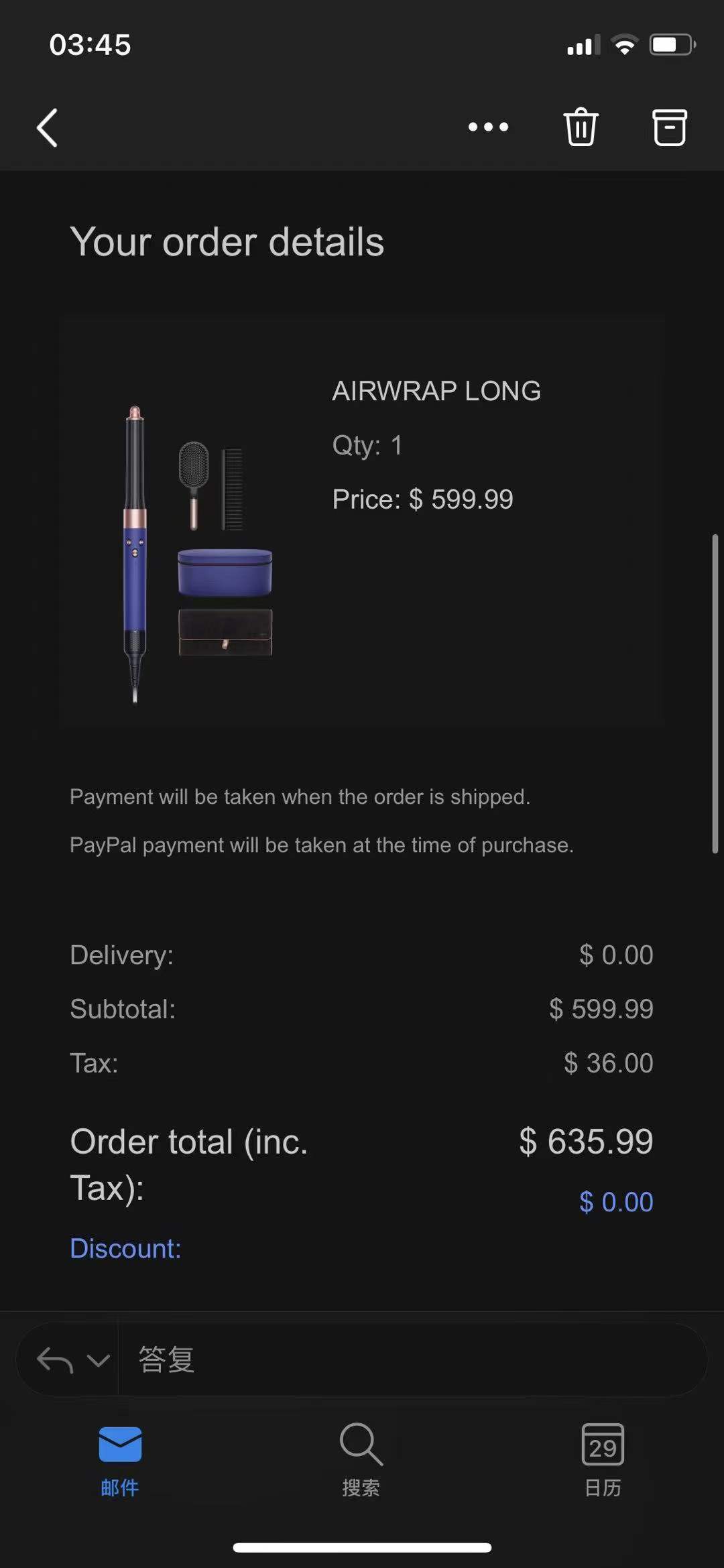Open the three-dot overflow menu
This screenshot has width=724, height=1568.
coord(488,127)
